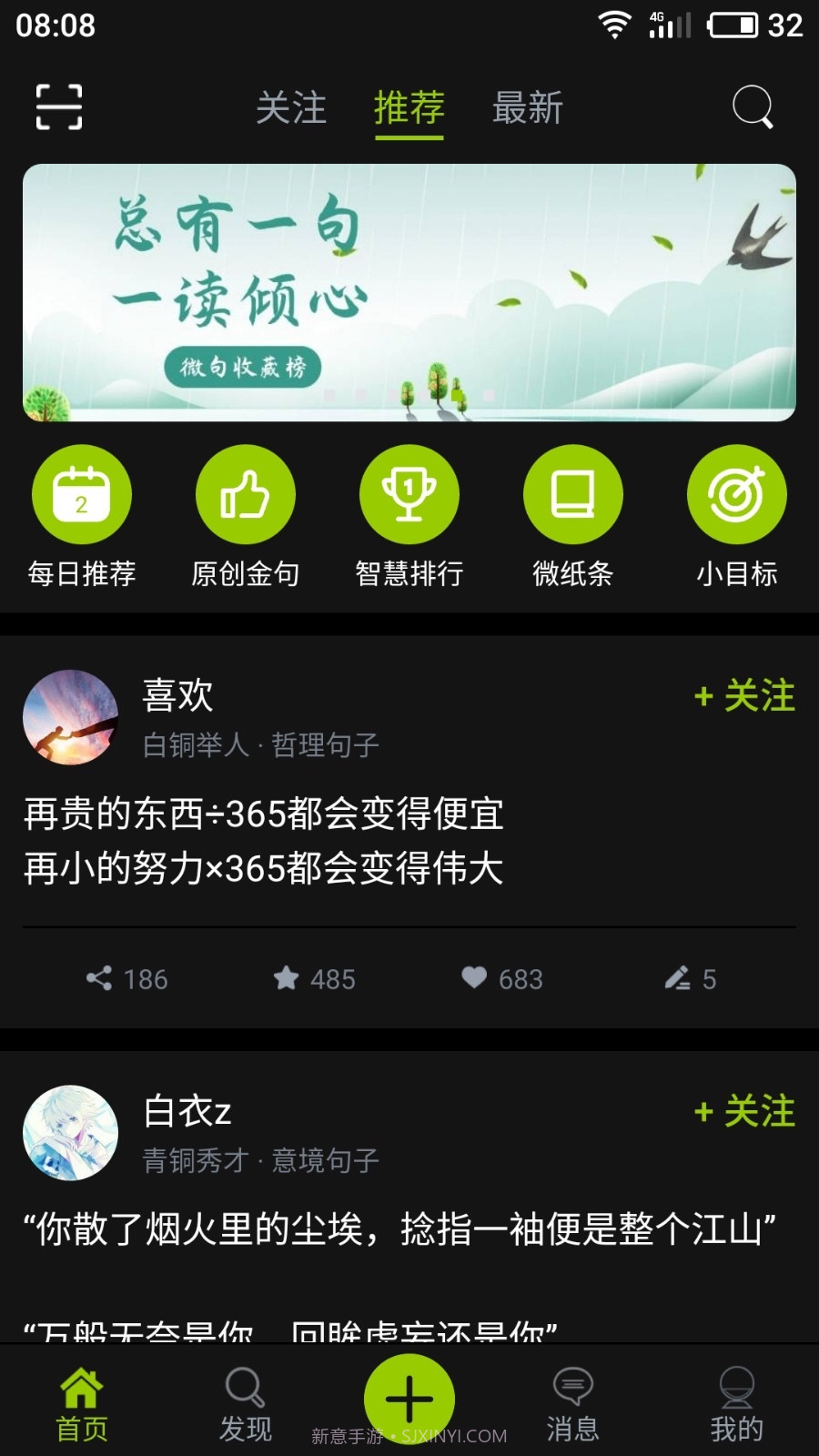819x1456 pixels.
Task: Open the 智慧排行 trophy icon
Action: click(409, 494)
